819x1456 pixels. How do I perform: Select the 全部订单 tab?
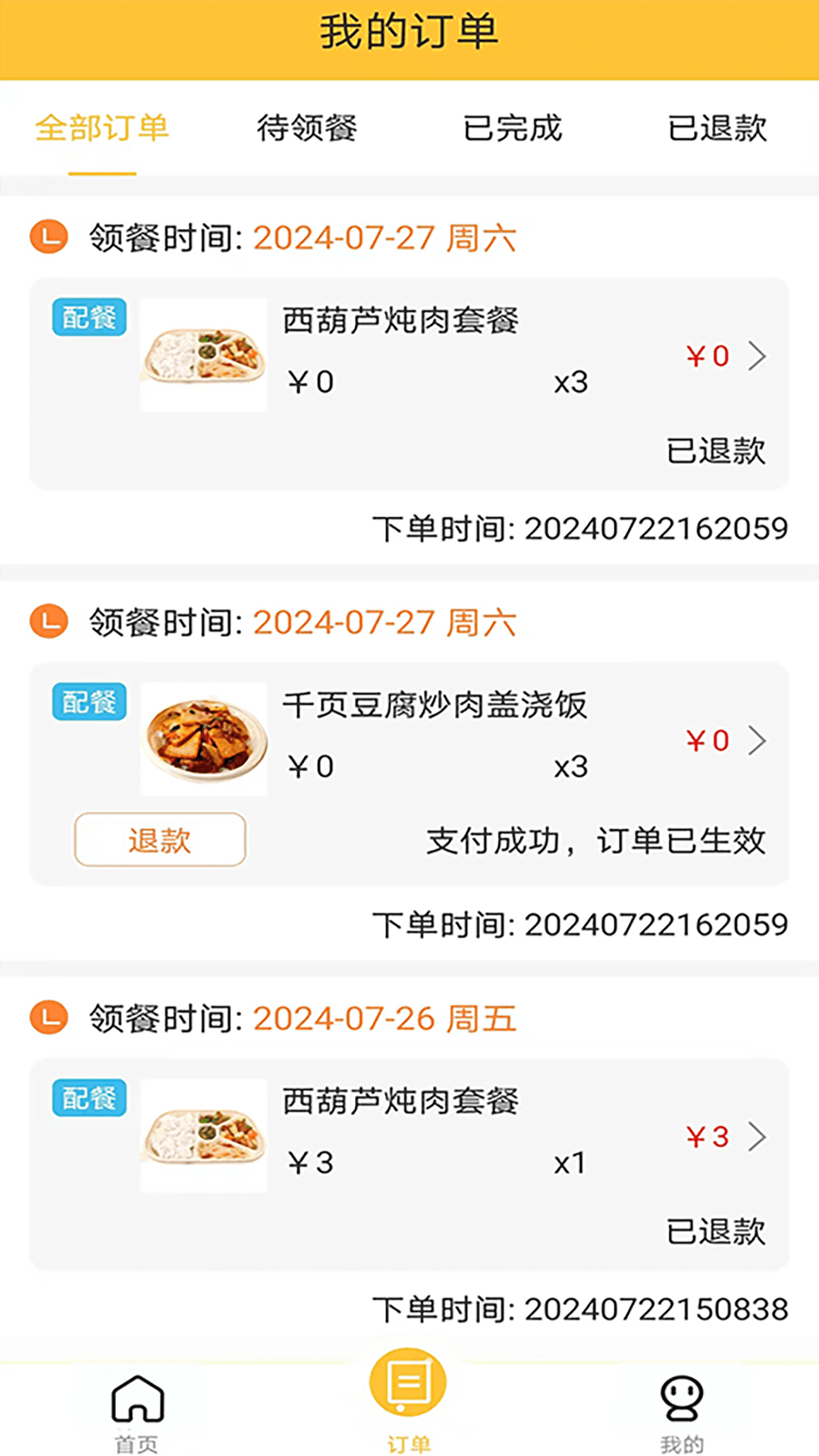pos(102,128)
